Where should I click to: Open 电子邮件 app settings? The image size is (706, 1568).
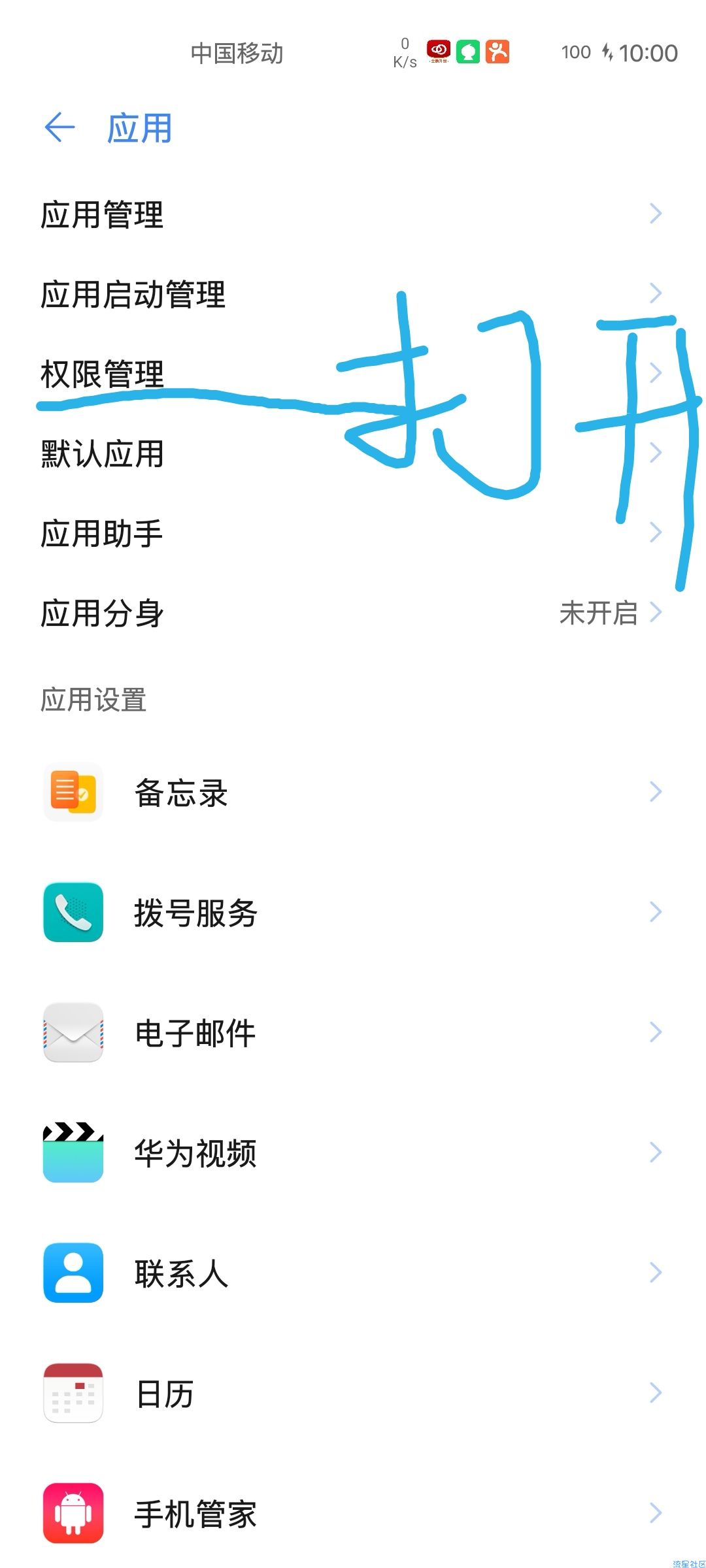click(195, 1033)
